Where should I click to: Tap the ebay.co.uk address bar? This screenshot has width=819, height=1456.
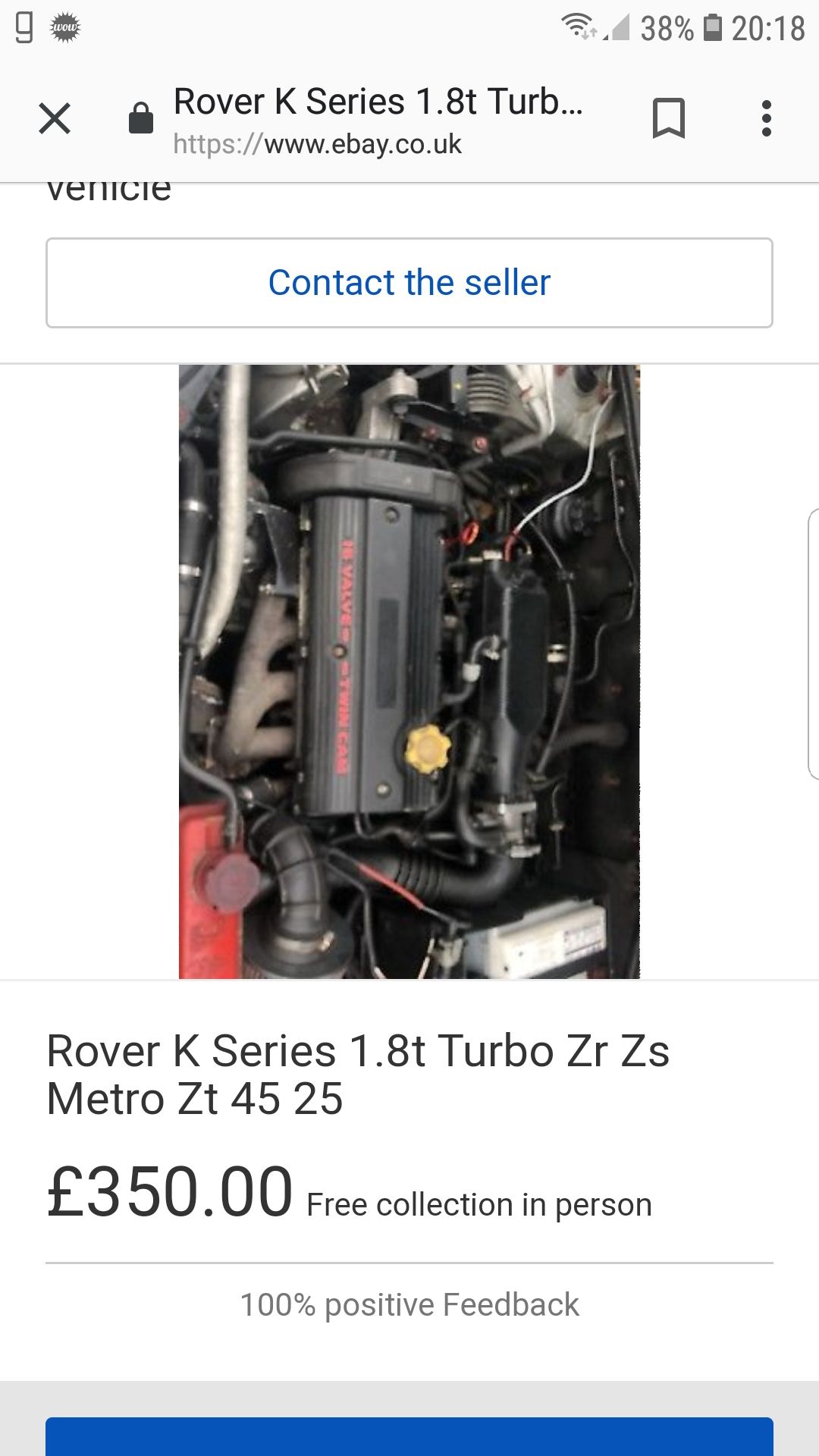379,120
